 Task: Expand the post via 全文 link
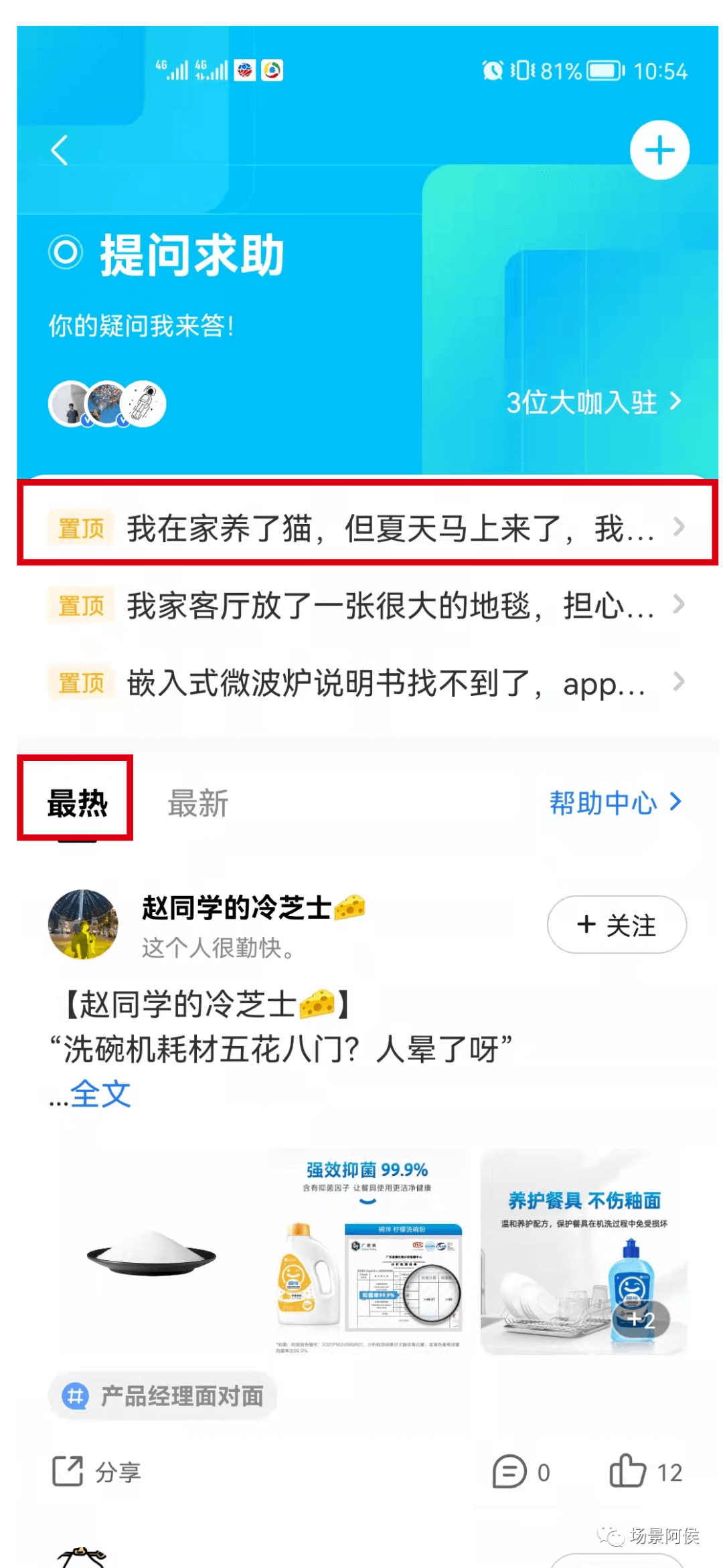tap(101, 1095)
